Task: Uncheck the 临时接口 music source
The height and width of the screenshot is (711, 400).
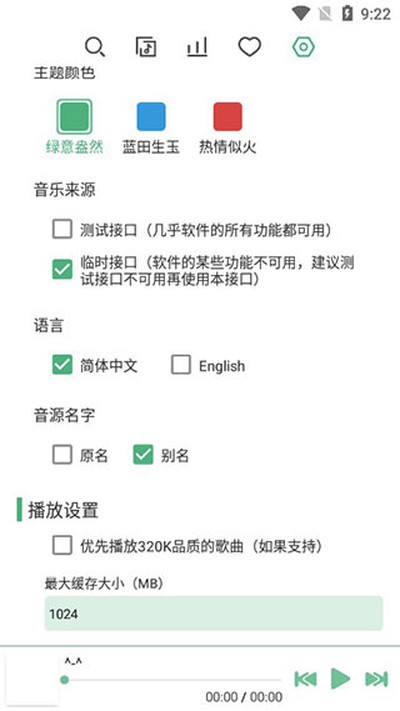Action: coord(62,269)
